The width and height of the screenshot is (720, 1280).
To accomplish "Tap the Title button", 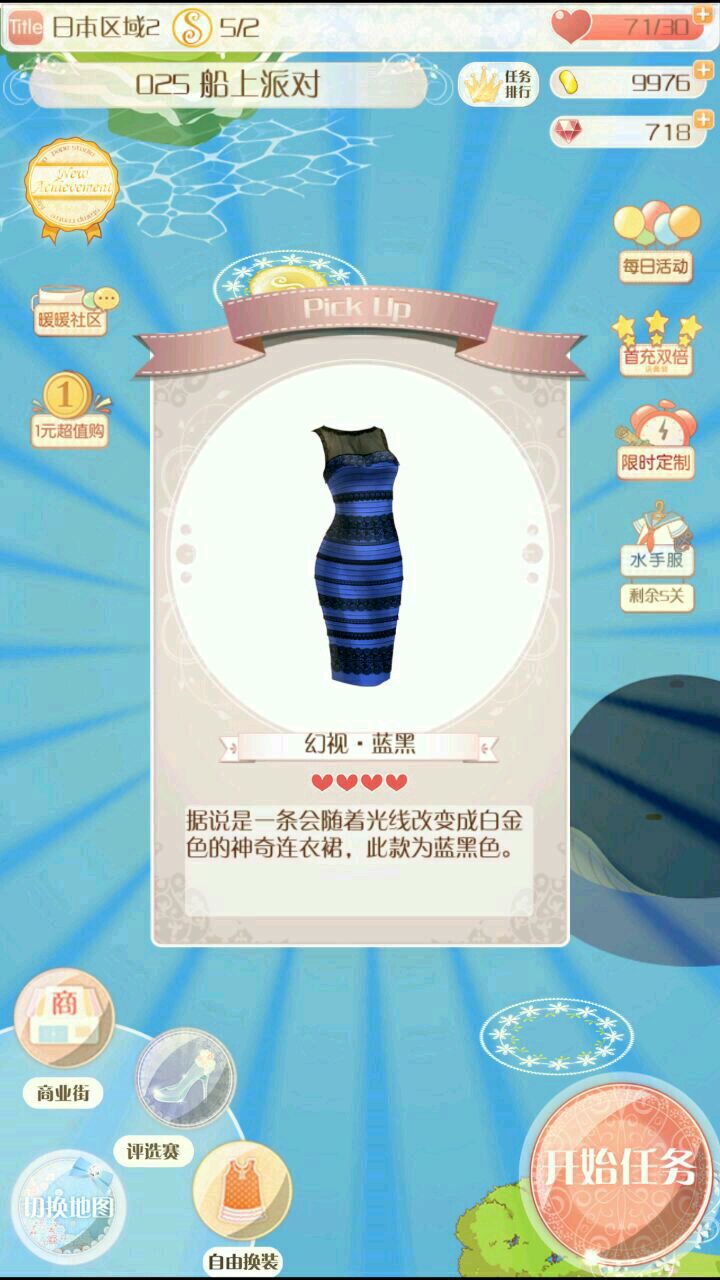I will point(25,27).
